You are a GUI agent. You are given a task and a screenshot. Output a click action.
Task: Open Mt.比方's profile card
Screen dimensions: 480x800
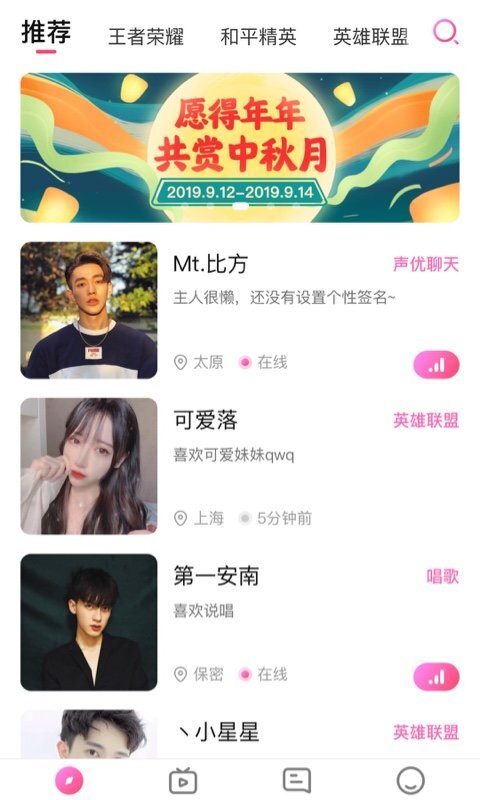click(240, 310)
